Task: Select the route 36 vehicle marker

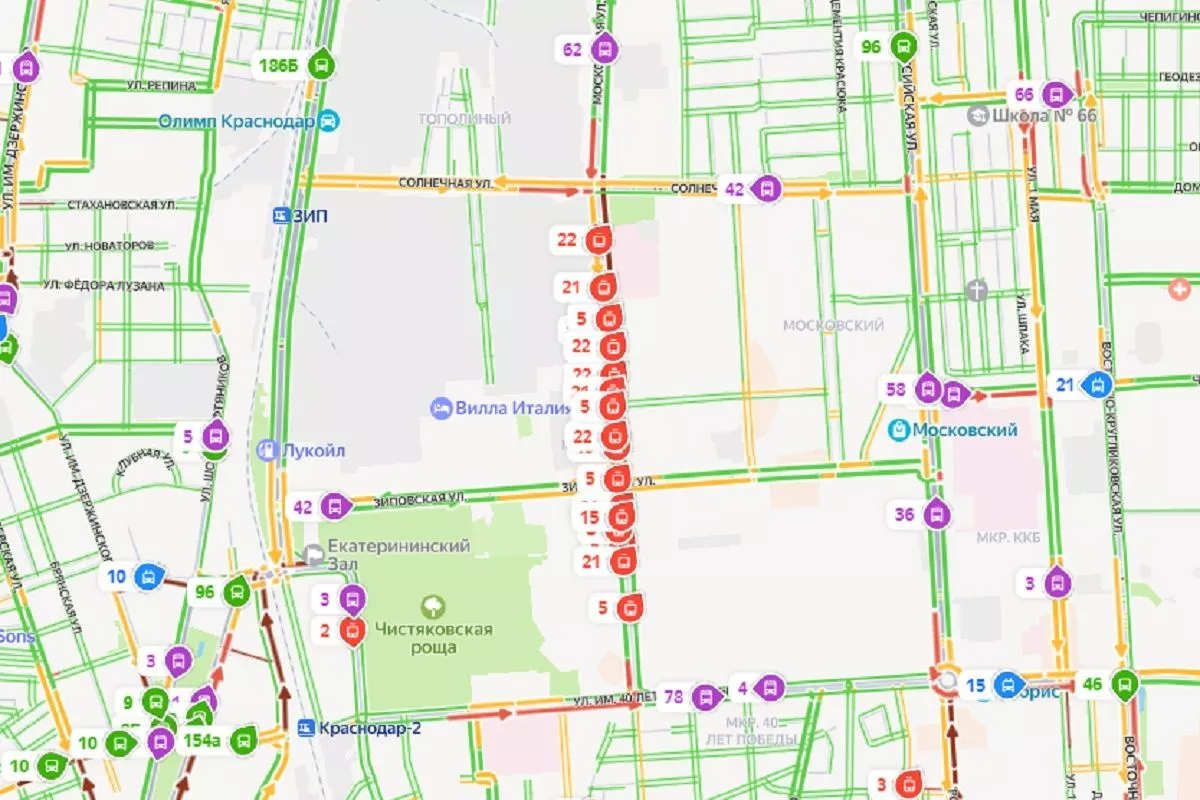Action: point(936,515)
